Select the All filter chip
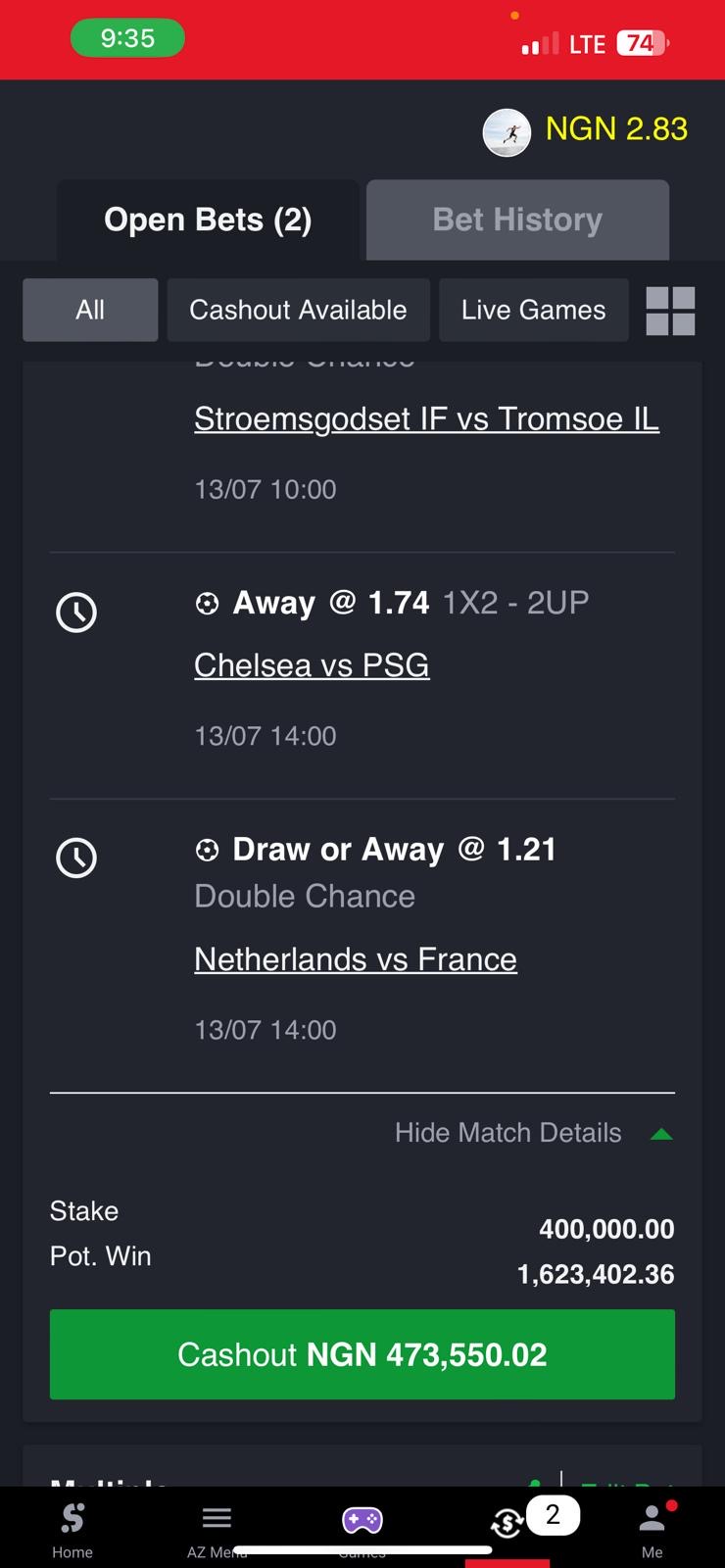The height and width of the screenshot is (1568, 725). [x=90, y=310]
